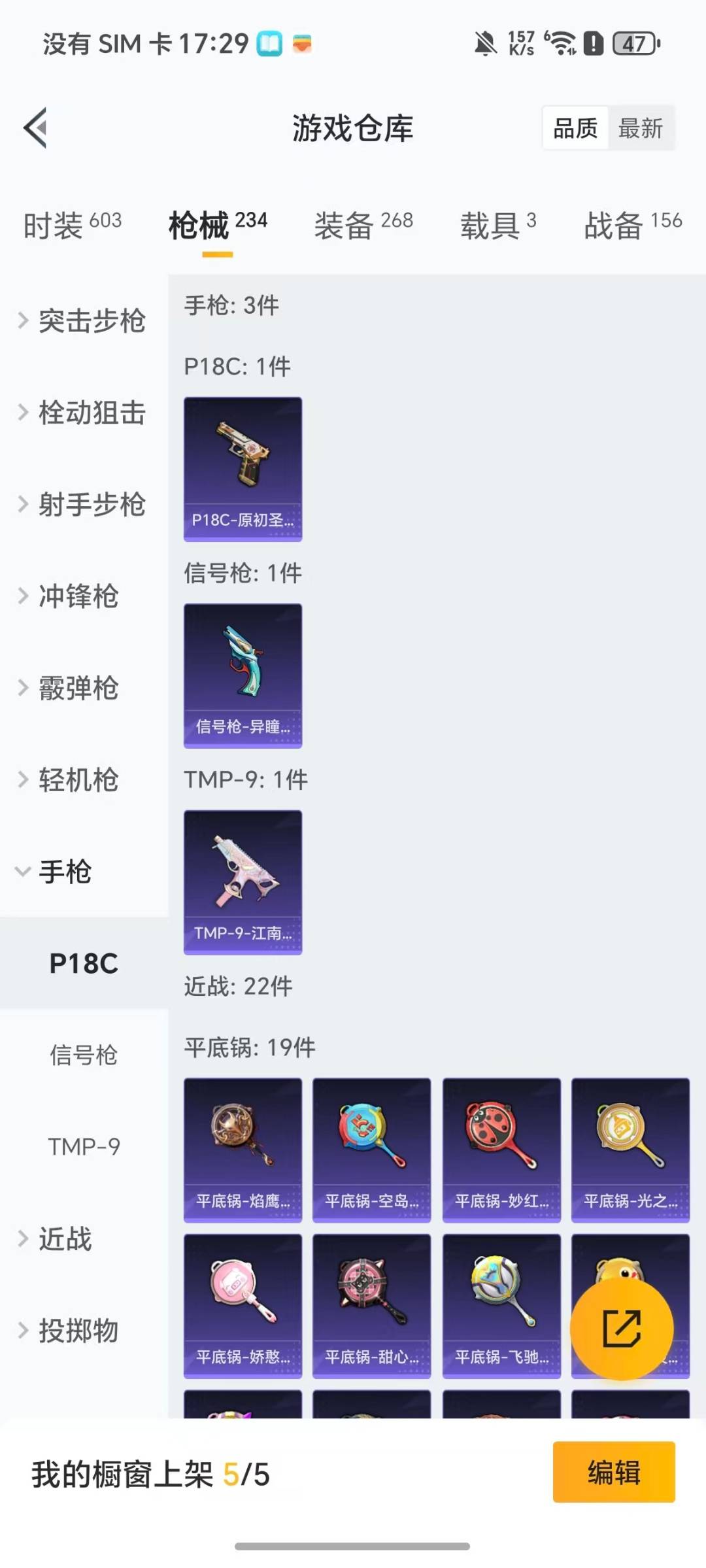706x1568 pixels.
Task: Open the yellow floating share icon
Action: tap(621, 1329)
